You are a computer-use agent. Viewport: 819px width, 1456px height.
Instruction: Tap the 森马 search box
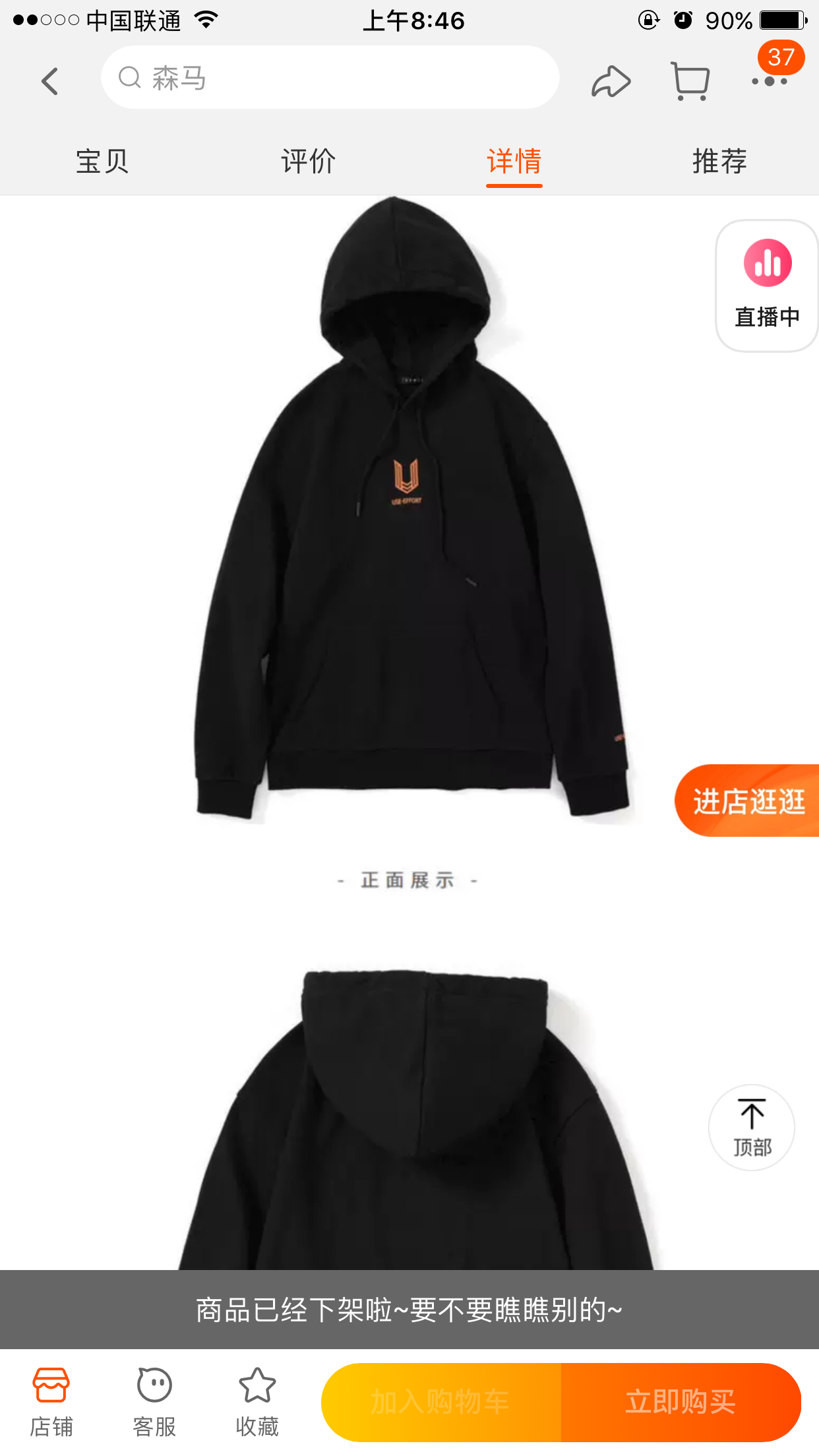tap(330, 78)
